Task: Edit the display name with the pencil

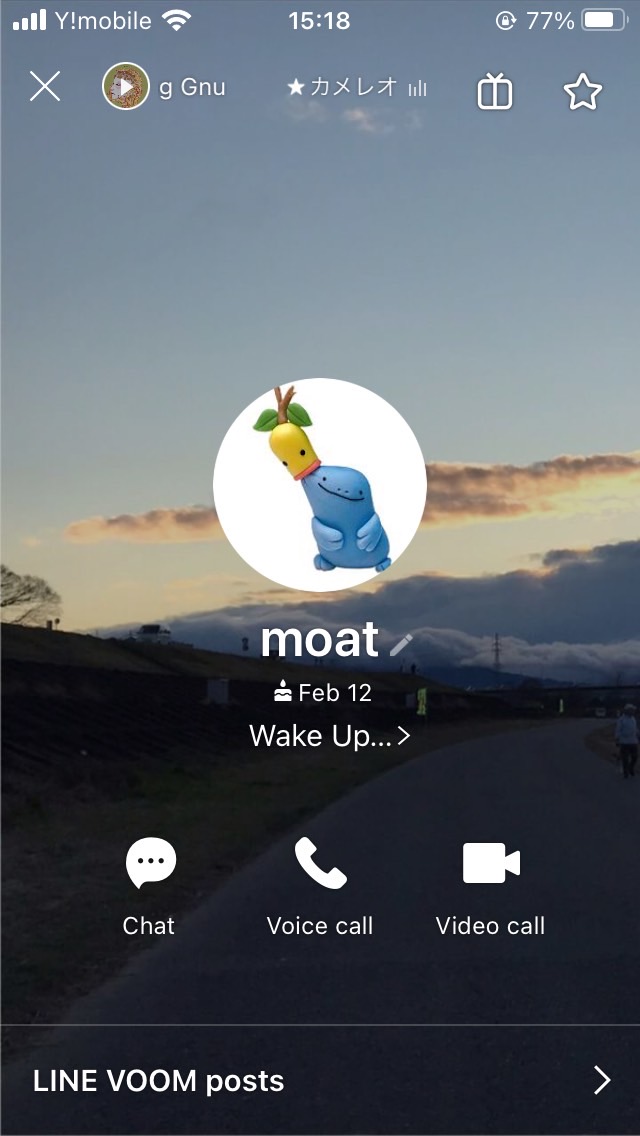Action: (401, 644)
